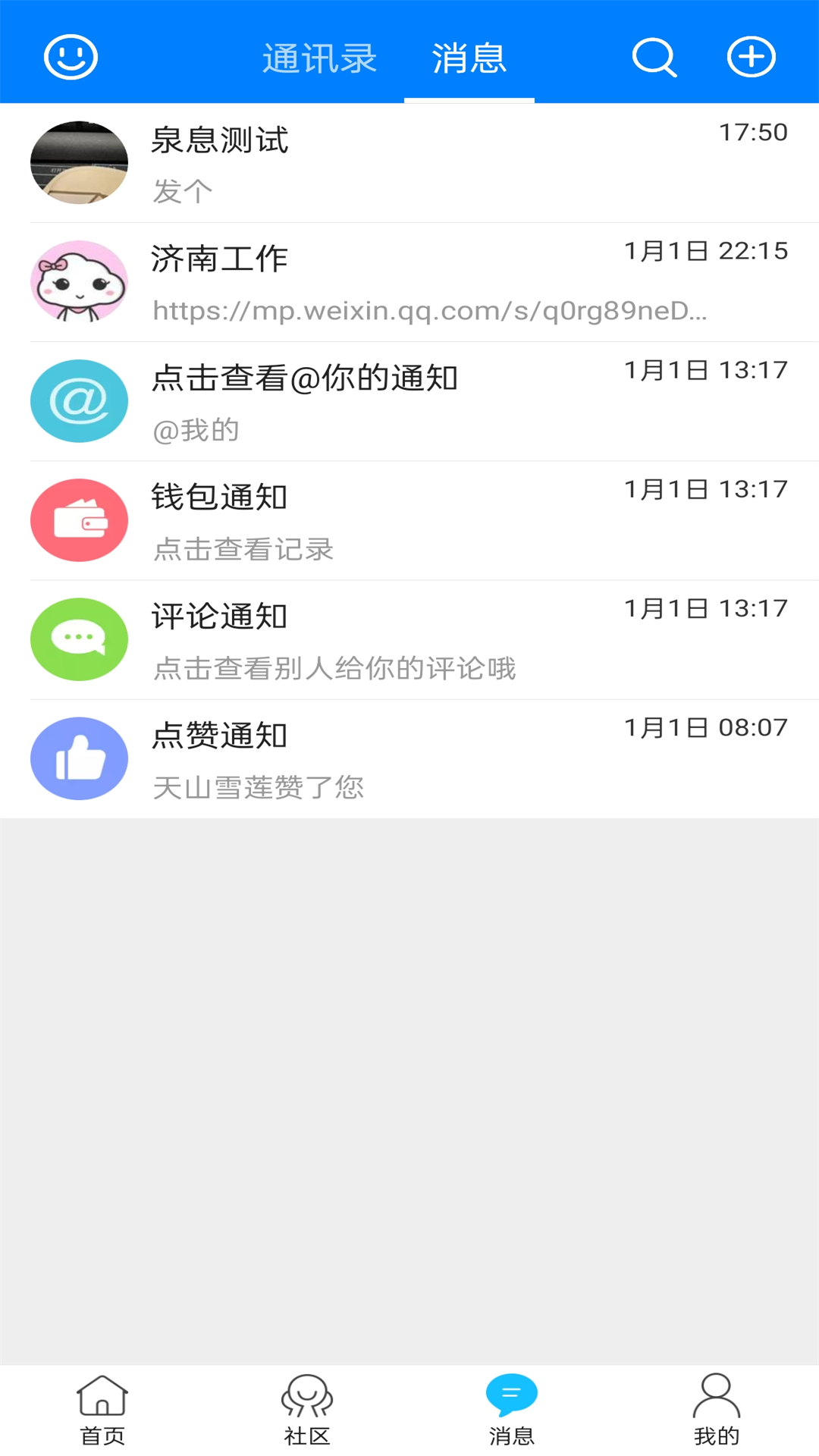The height and width of the screenshot is (1456, 819).
Task: View the avatar of 泉息测试
Action: click(79, 161)
